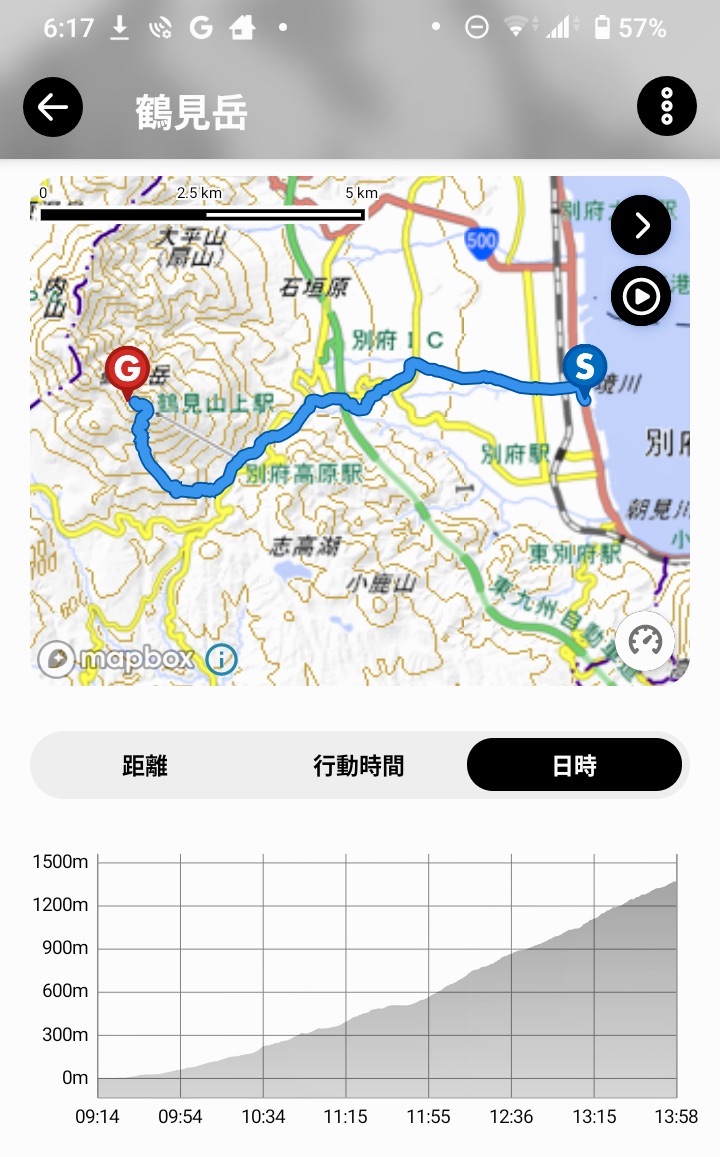Open the three-dot overflow menu
This screenshot has width=720, height=1157.
666,106
